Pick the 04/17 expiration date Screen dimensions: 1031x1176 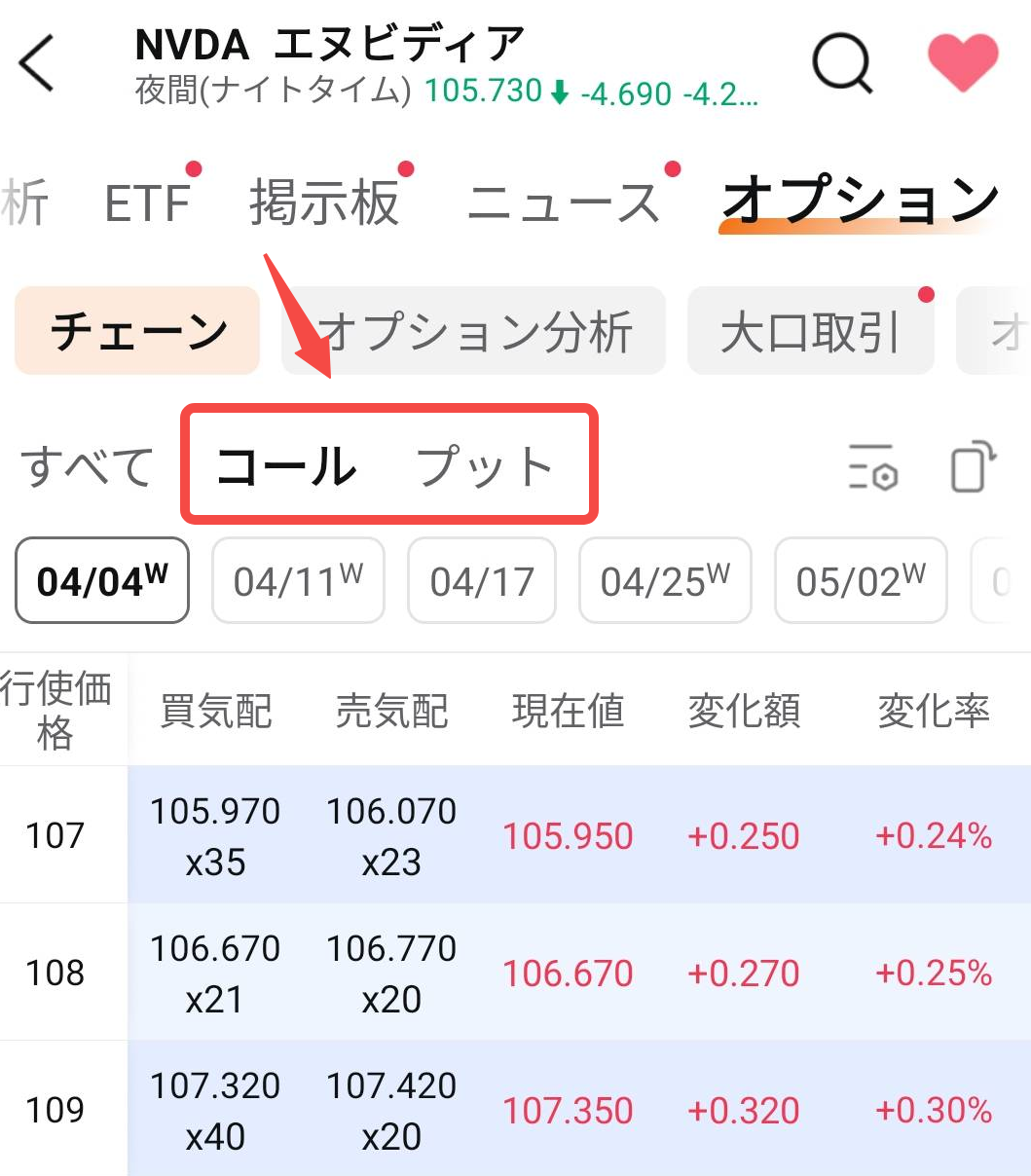pos(481,580)
